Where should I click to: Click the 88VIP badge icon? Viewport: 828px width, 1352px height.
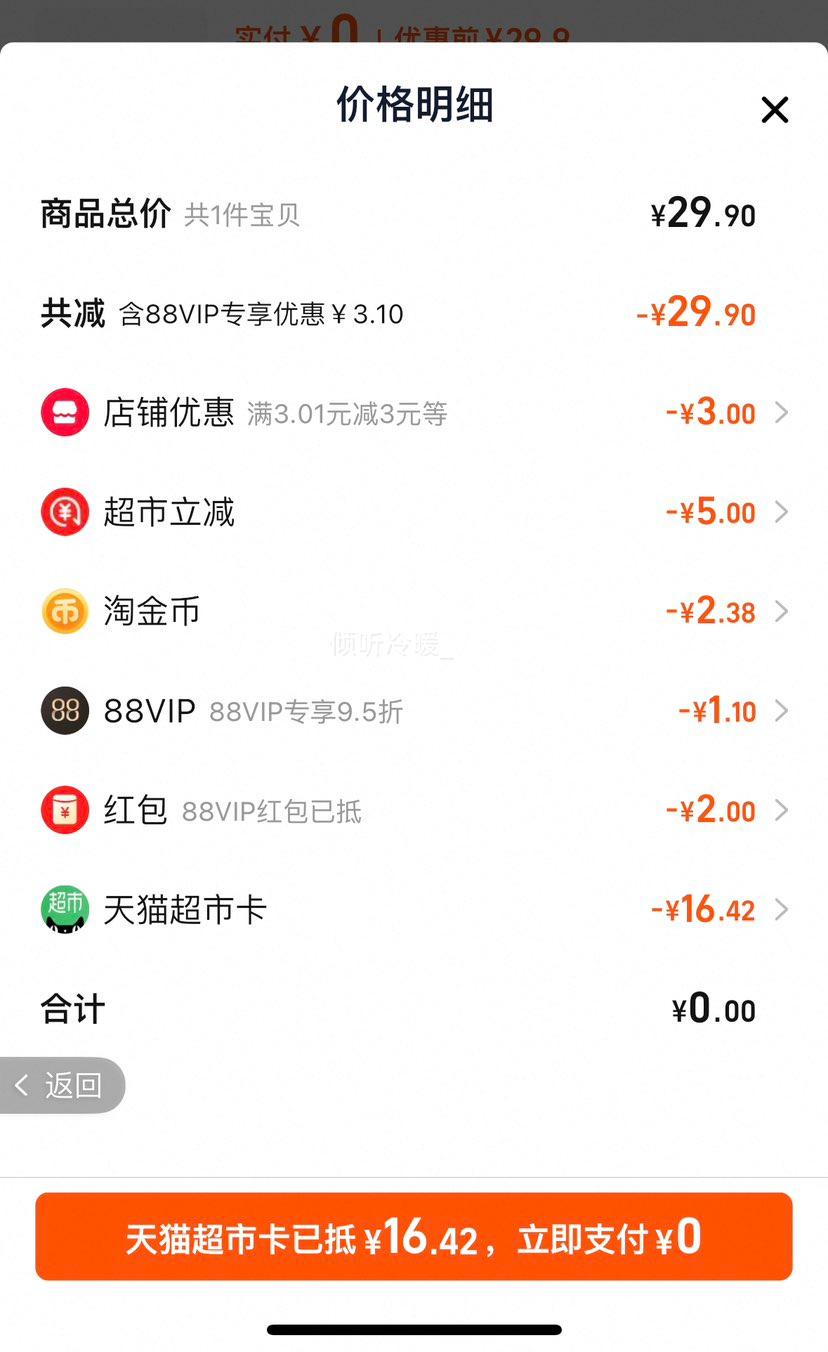pyautogui.click(x=64, y=711)
